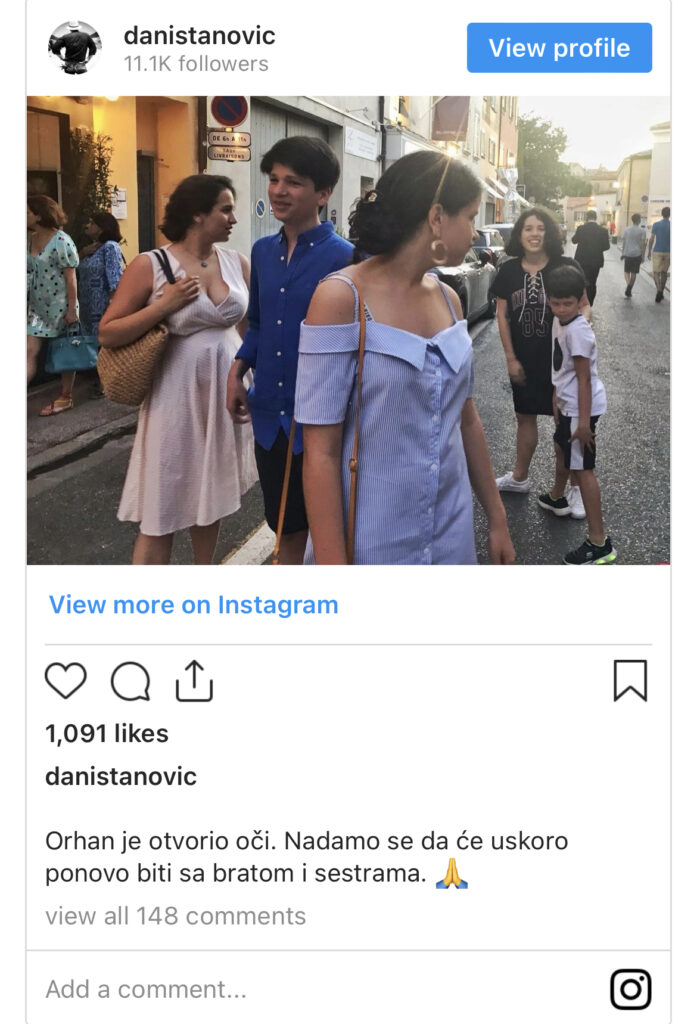This screenshot has height=1024, width=697.
Task: Follow the View more on Instagram link
Action: point(193,605)
